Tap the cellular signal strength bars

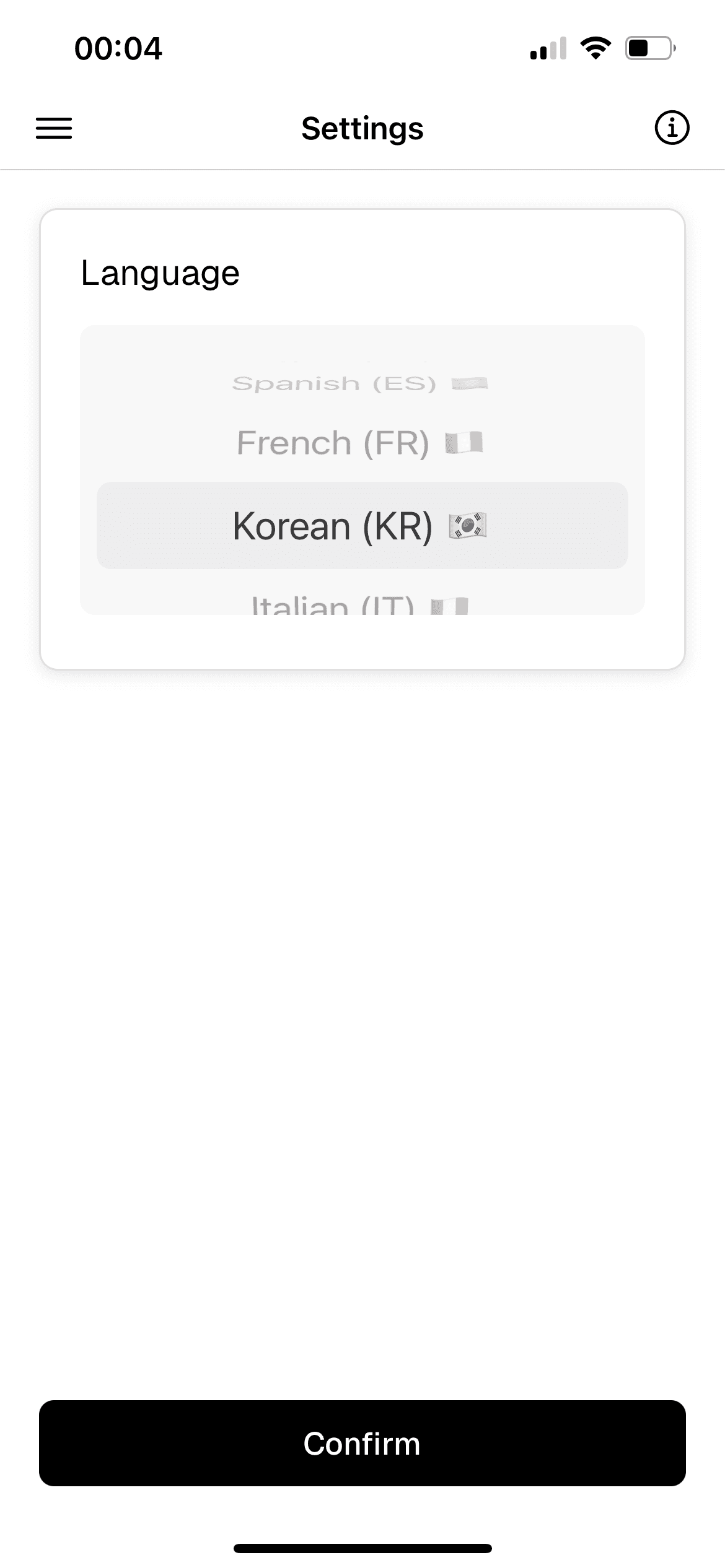point(548,48)
